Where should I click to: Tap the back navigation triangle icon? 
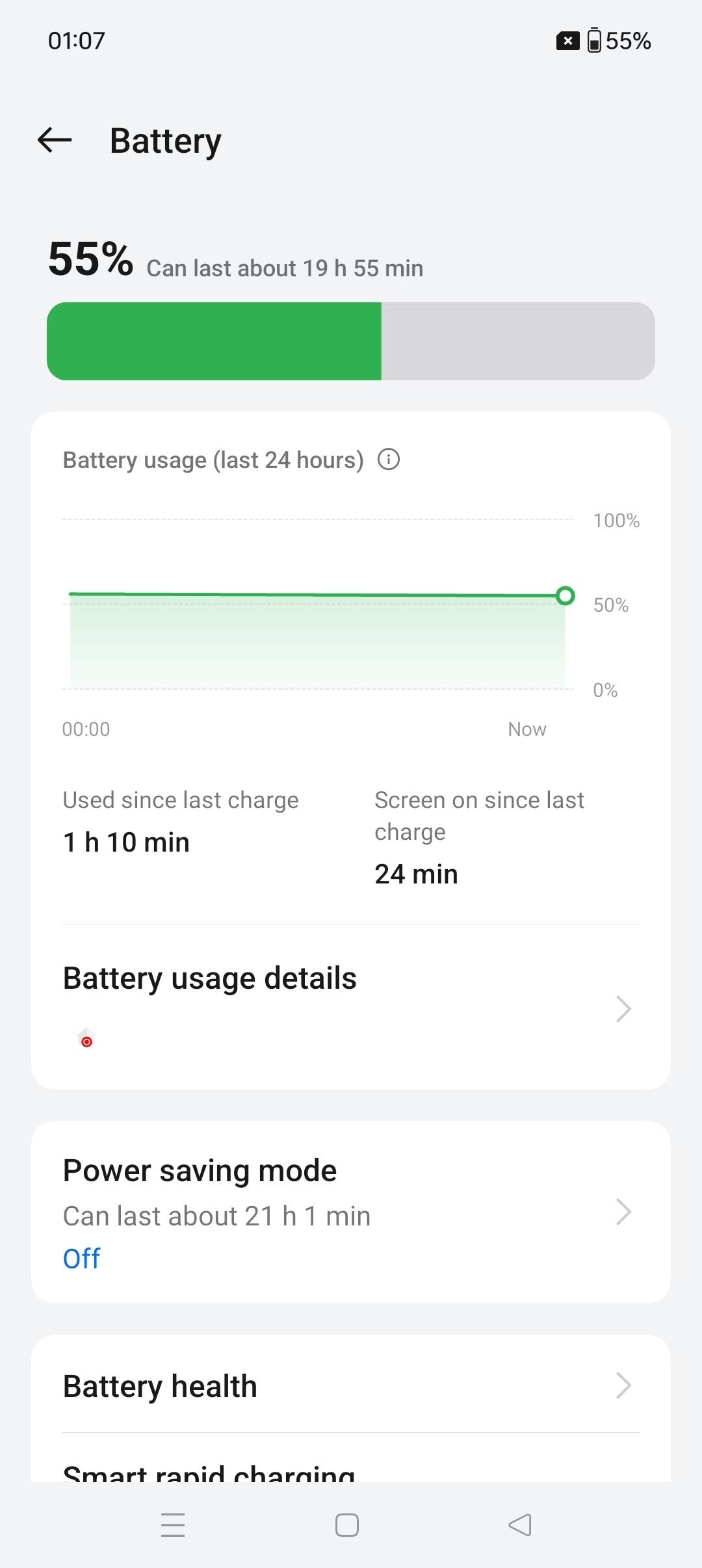520,1526
